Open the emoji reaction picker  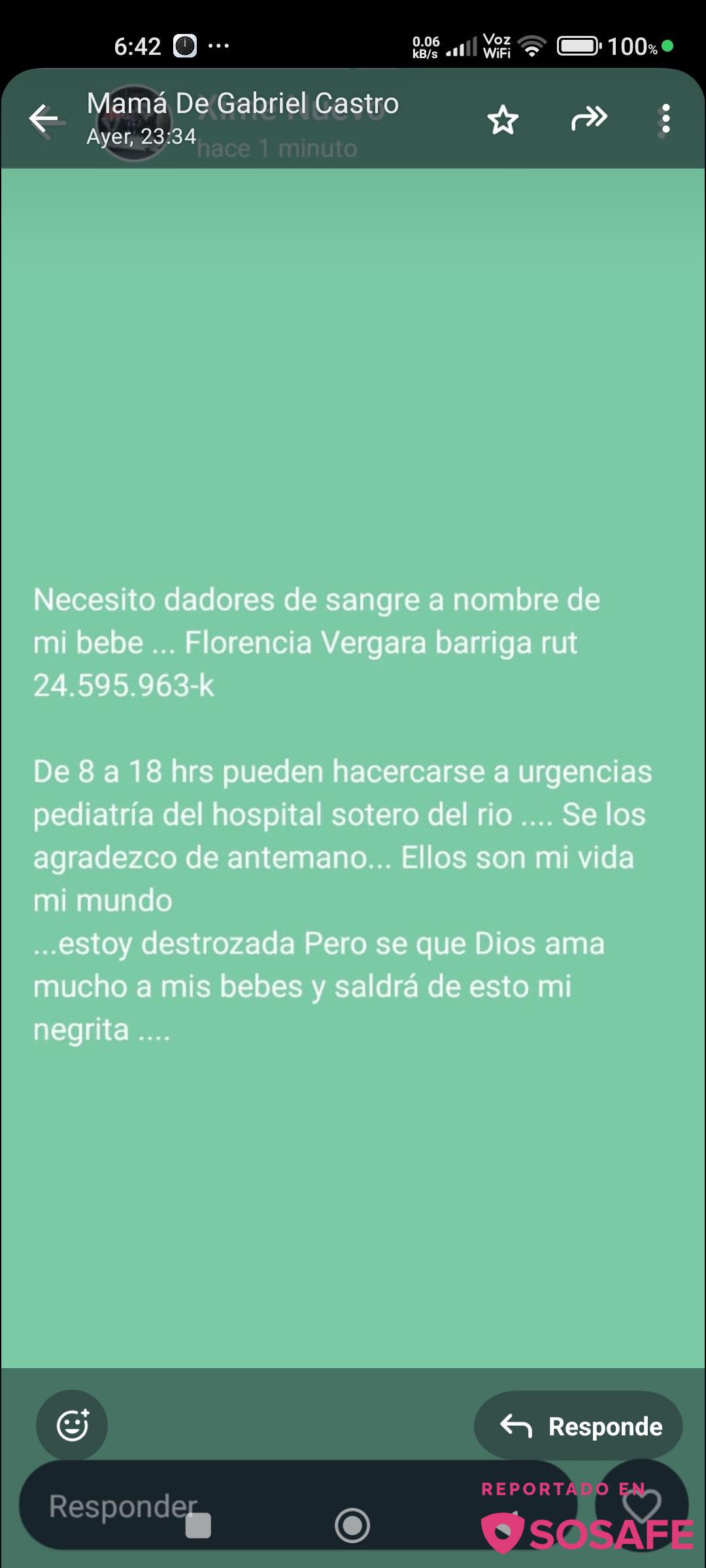(72, 1426)
